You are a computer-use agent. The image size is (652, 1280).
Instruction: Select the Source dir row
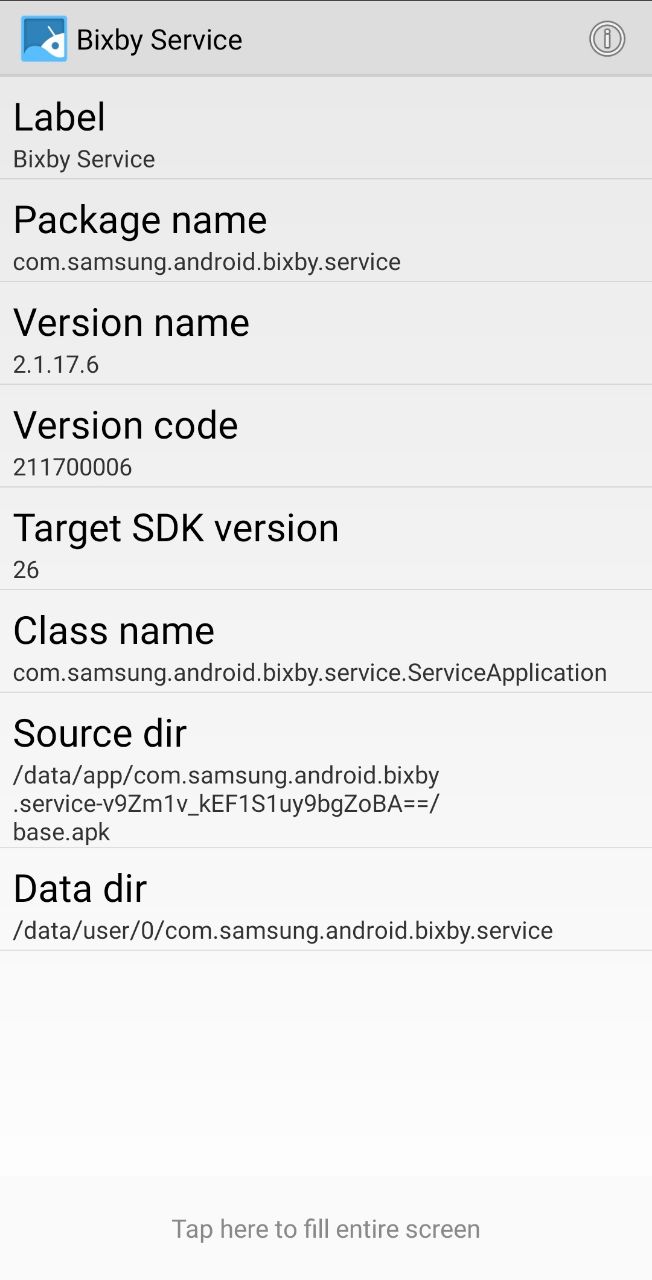pyautogui.click(x=326, y=771)
